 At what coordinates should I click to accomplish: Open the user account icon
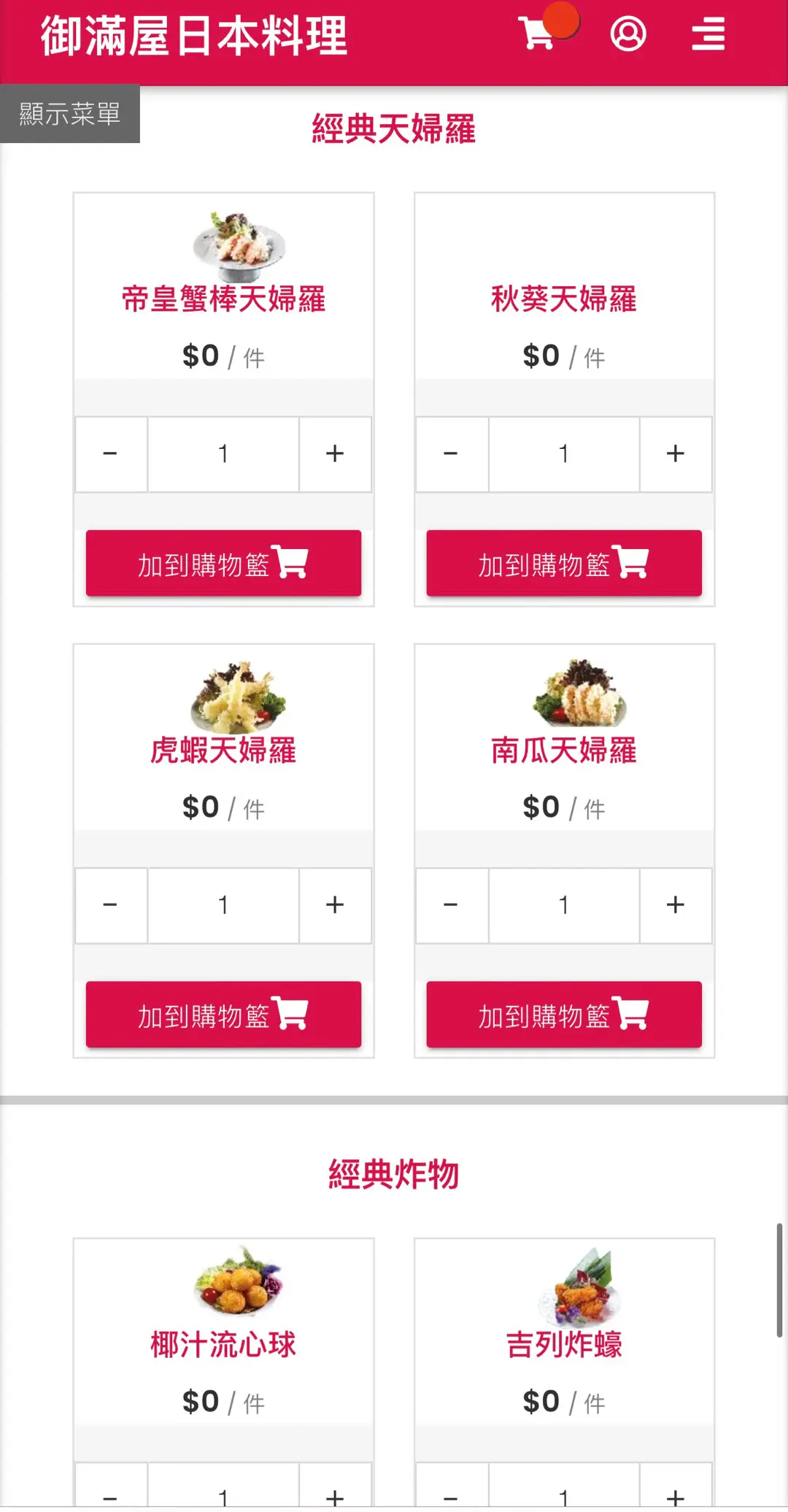(x=627, y=34)
